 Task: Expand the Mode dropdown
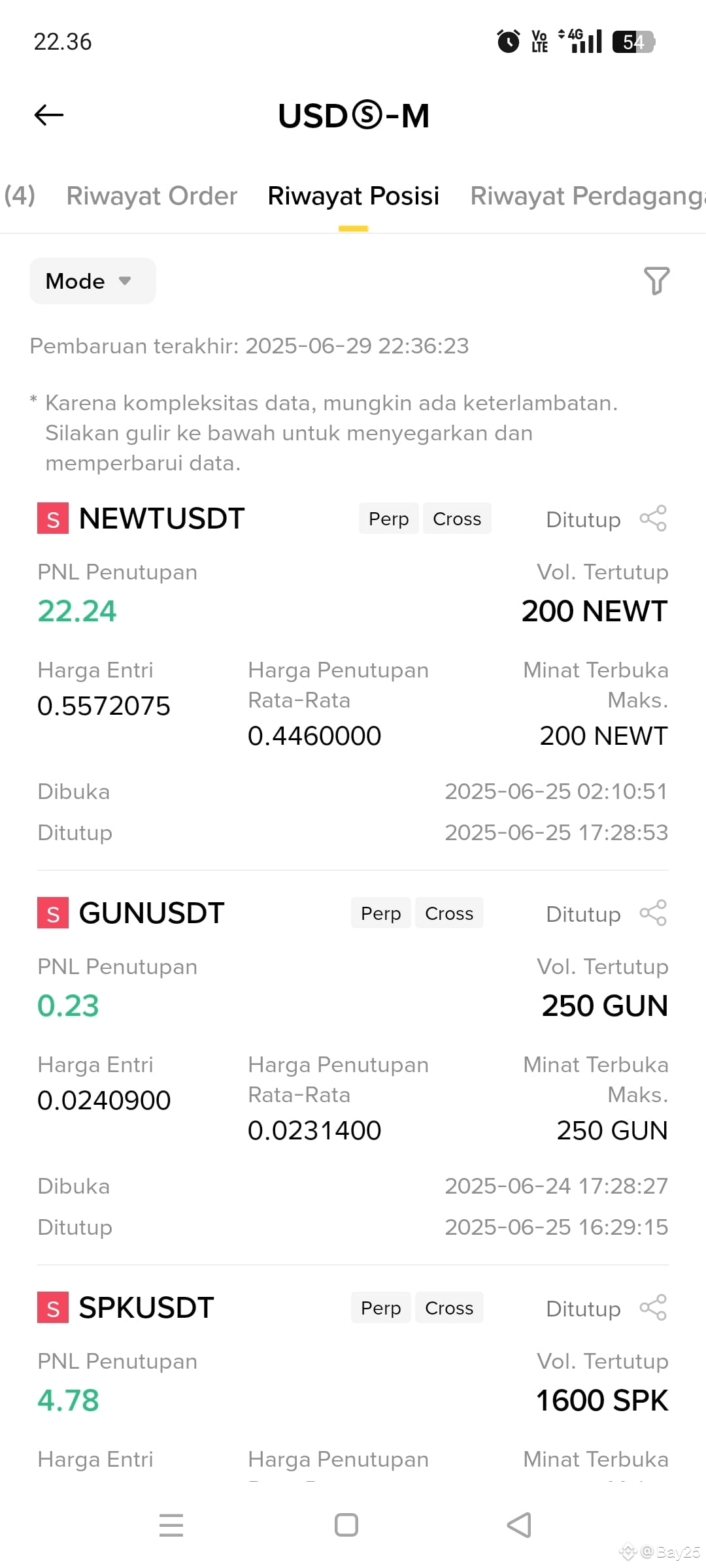tap(93, 281)
